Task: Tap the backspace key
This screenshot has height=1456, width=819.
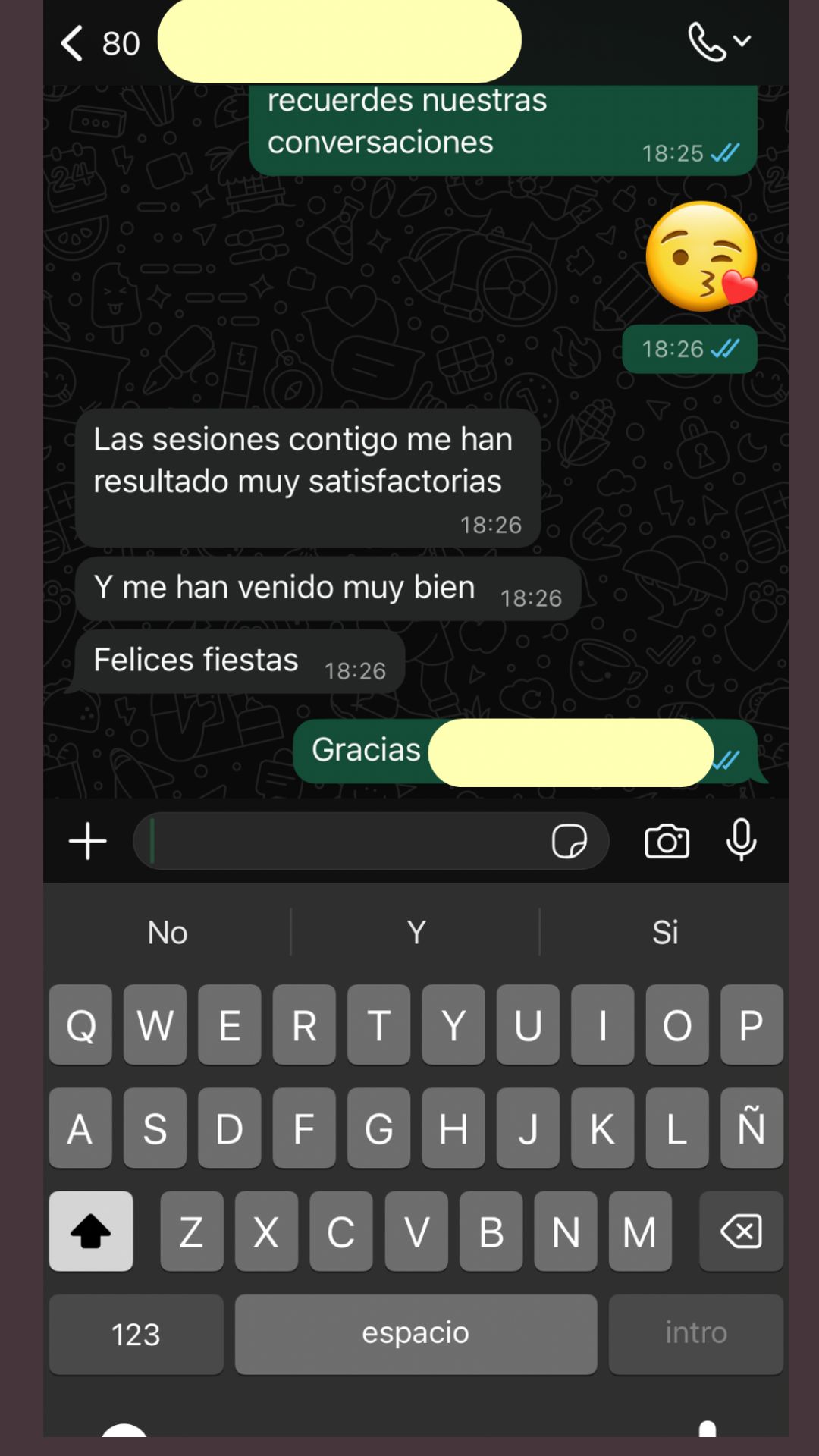Action: 741,1231
